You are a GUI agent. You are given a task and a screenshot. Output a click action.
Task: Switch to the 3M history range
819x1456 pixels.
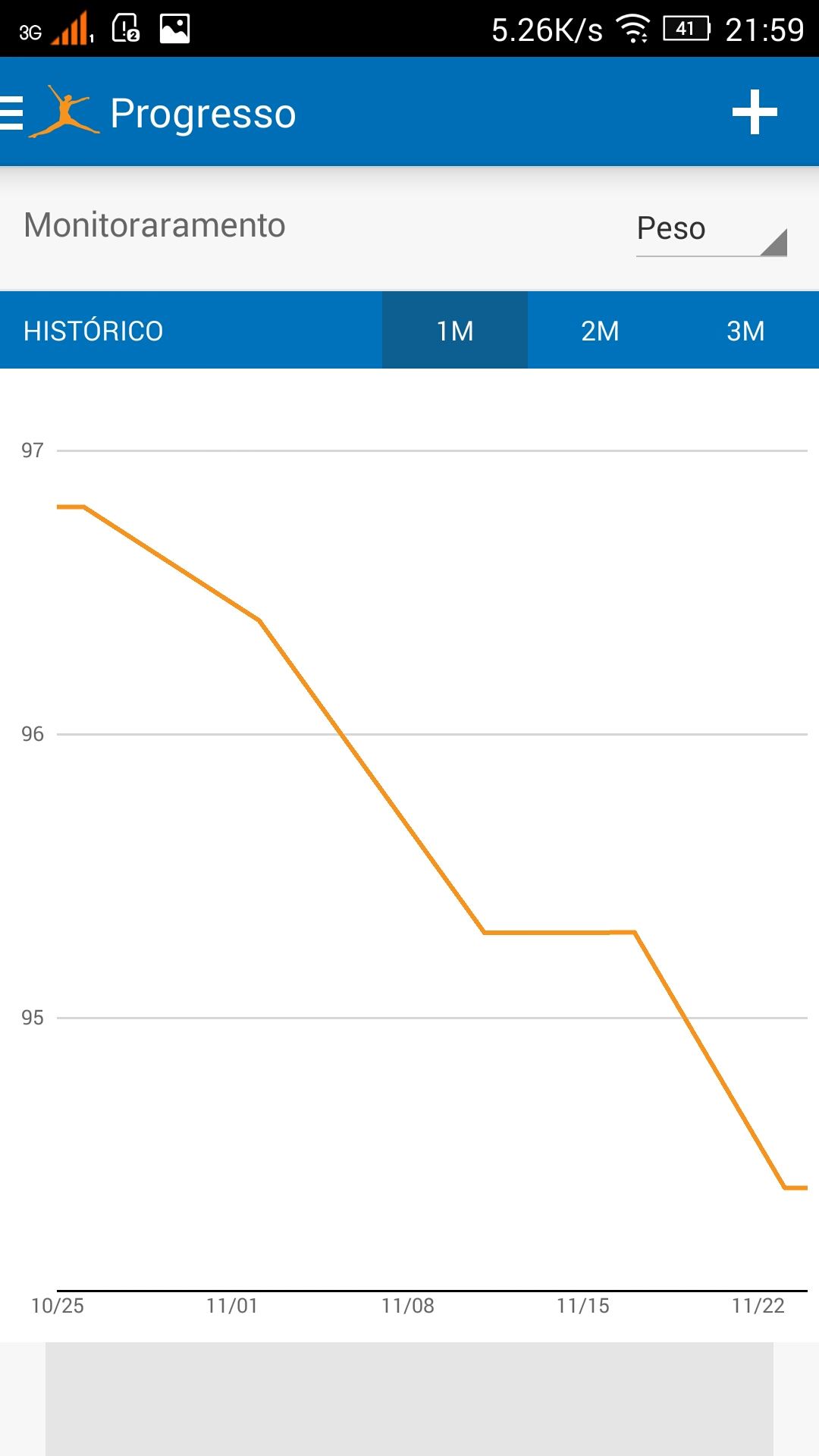coord(745,331)
